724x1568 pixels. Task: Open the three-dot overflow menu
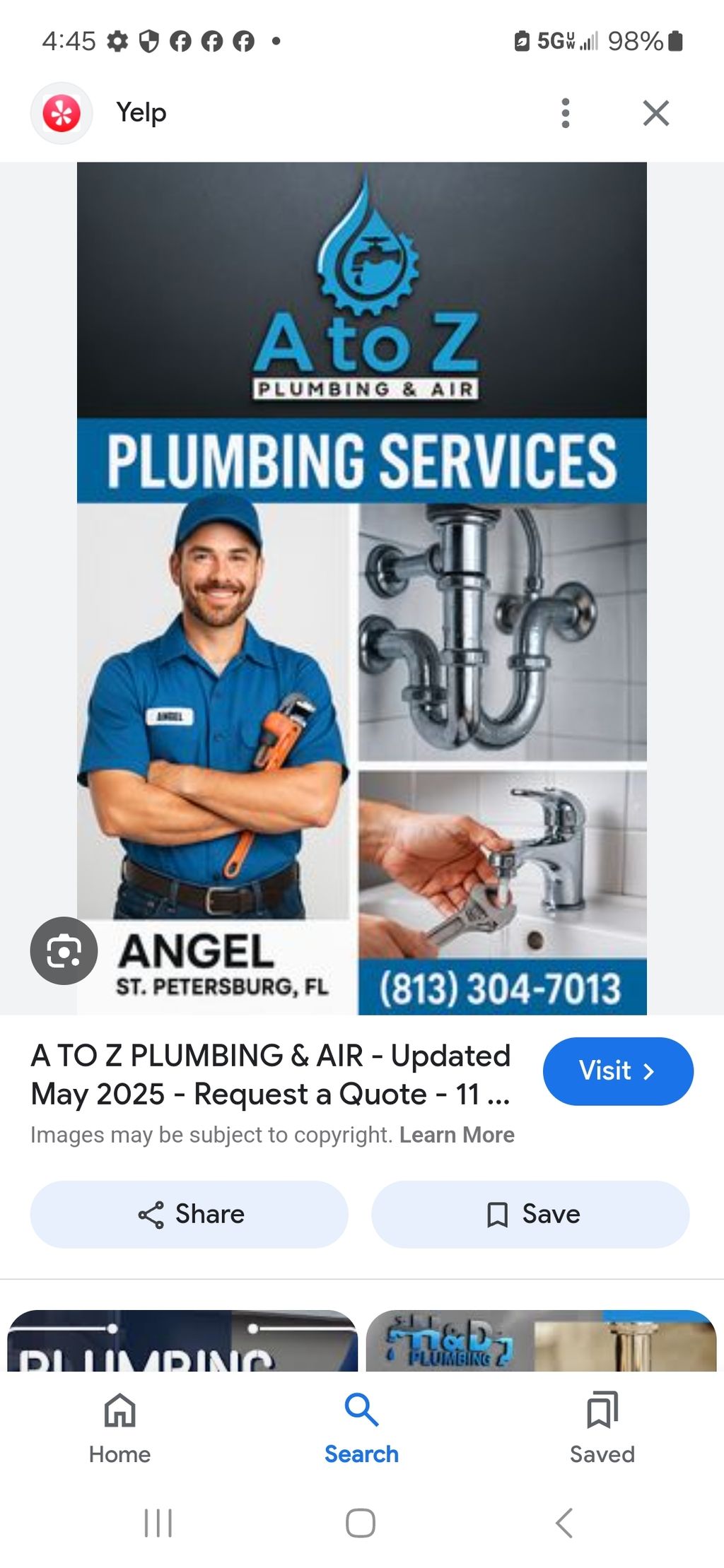pyautogui.click(x=565, y=113)
